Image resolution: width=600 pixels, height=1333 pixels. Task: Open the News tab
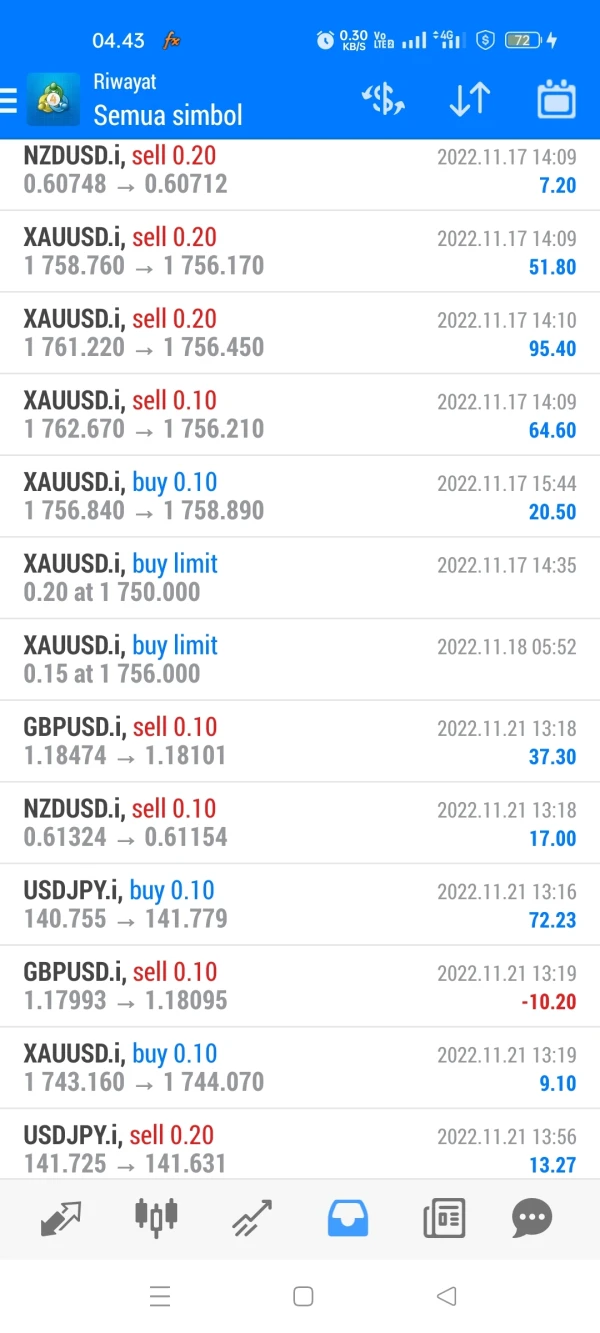click(x=443, y=1218)
